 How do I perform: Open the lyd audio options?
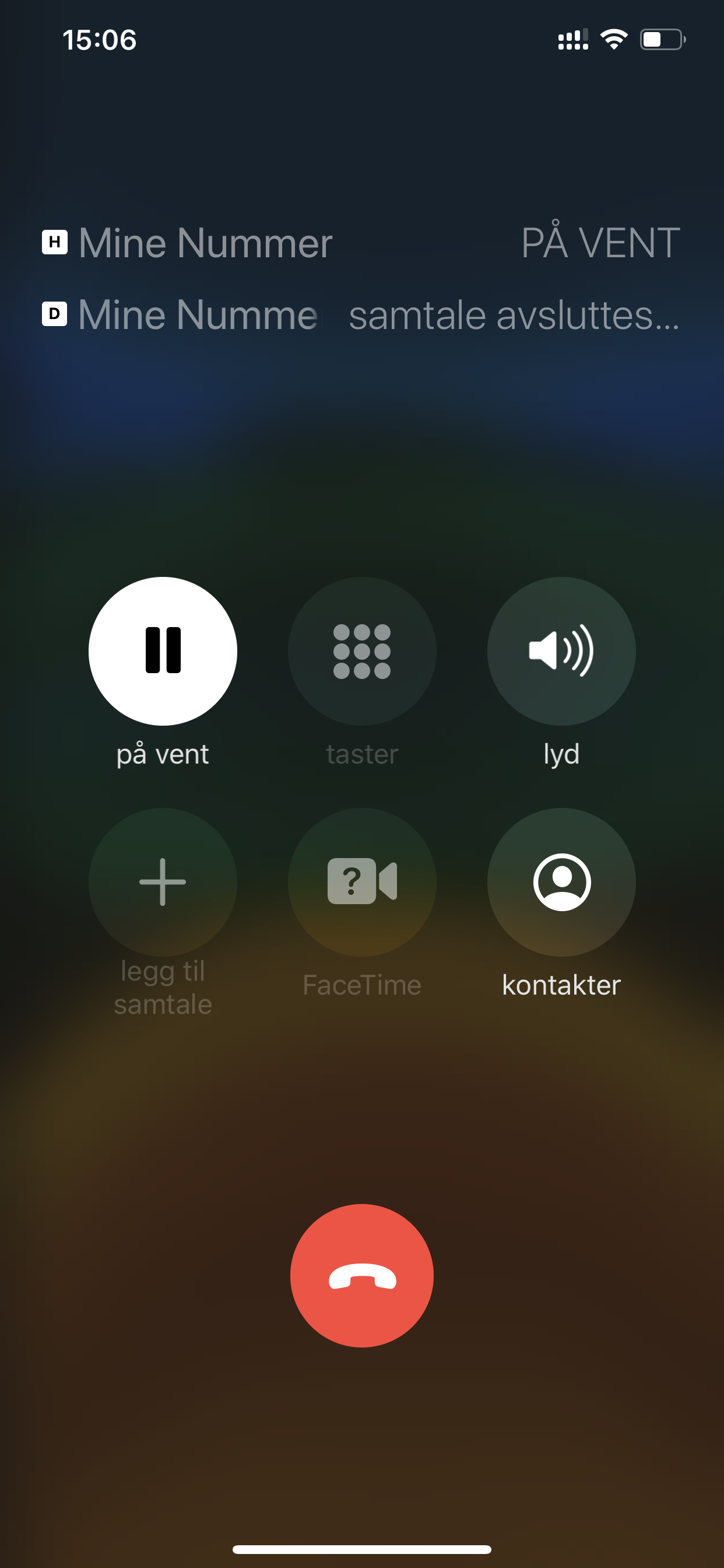[x=561, y=650]
